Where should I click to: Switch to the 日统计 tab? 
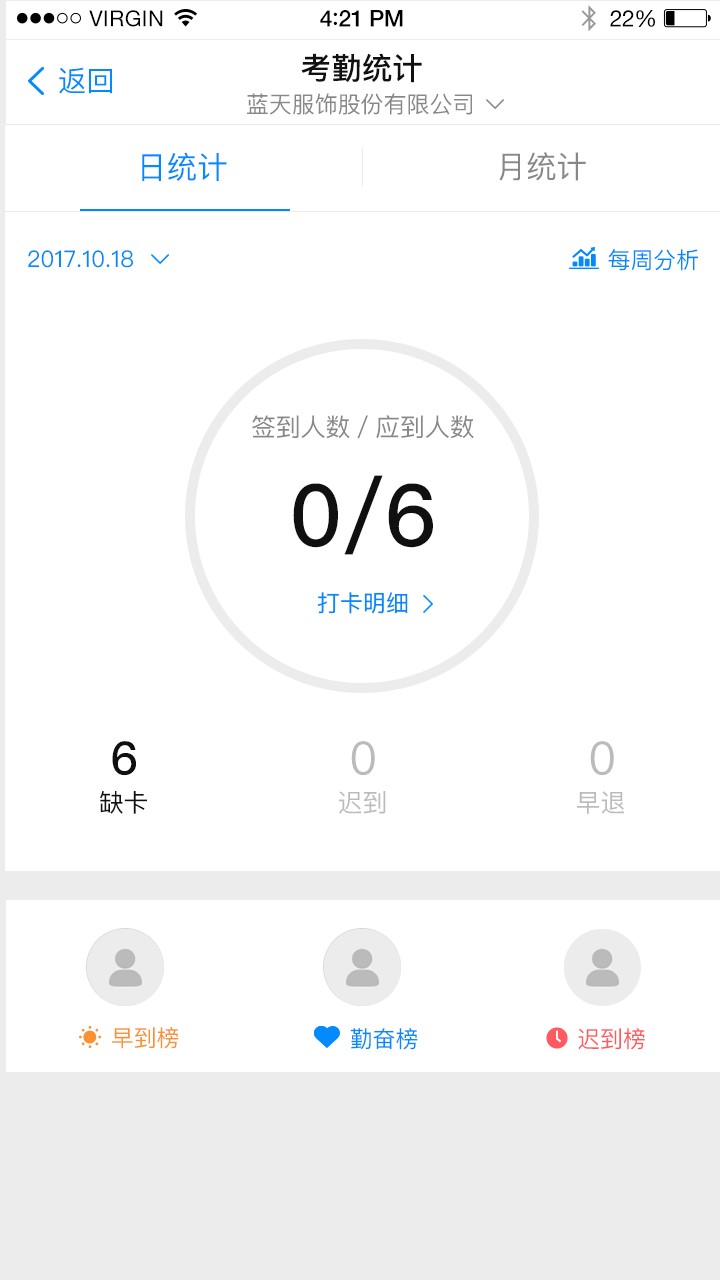pos(184,168)
